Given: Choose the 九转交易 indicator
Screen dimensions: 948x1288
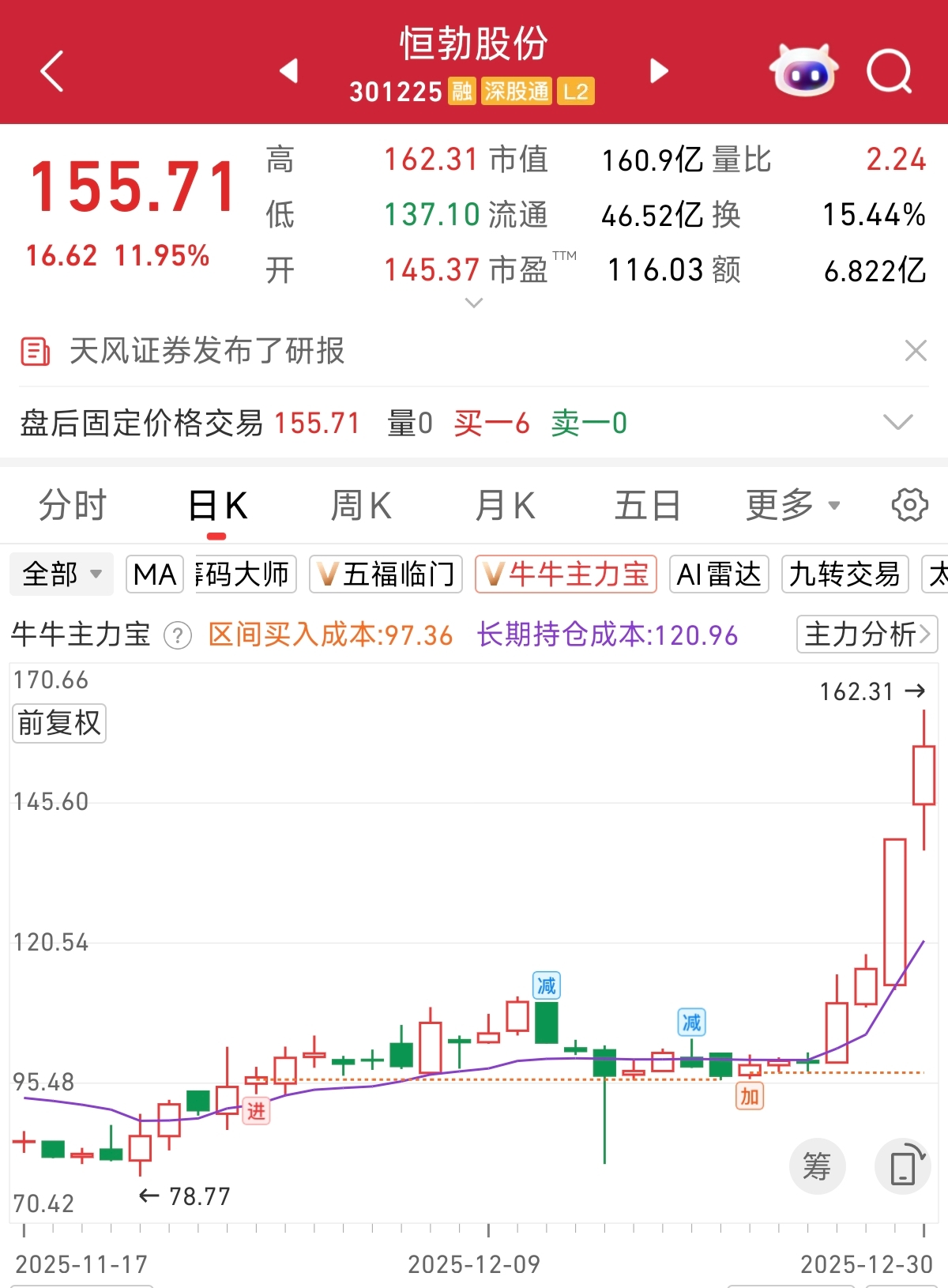Looking at the screenshot, I should (845, 574).
